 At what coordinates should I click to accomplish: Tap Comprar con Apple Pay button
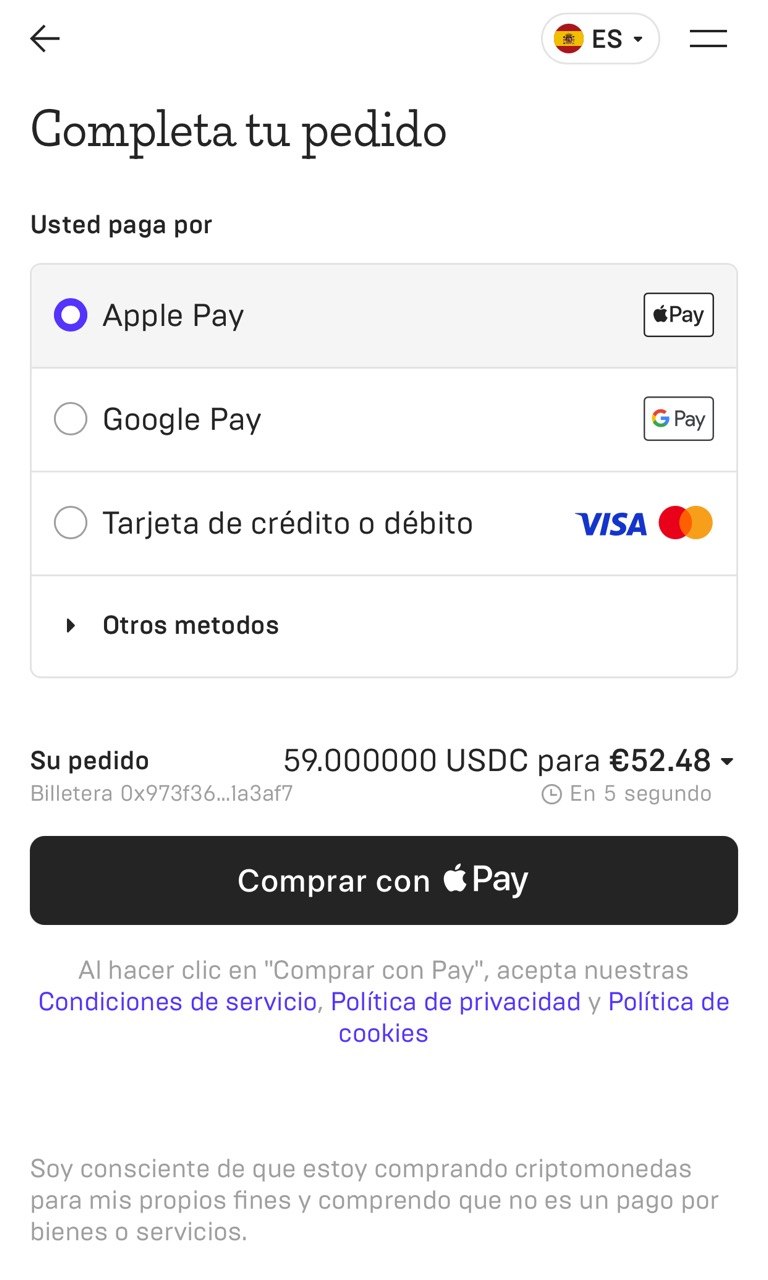coord(384,880)
